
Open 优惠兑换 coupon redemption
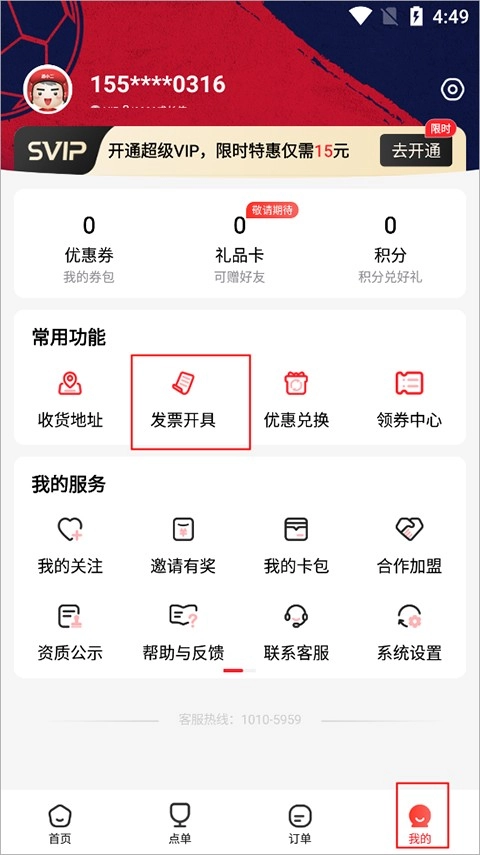tap(296, 400)
